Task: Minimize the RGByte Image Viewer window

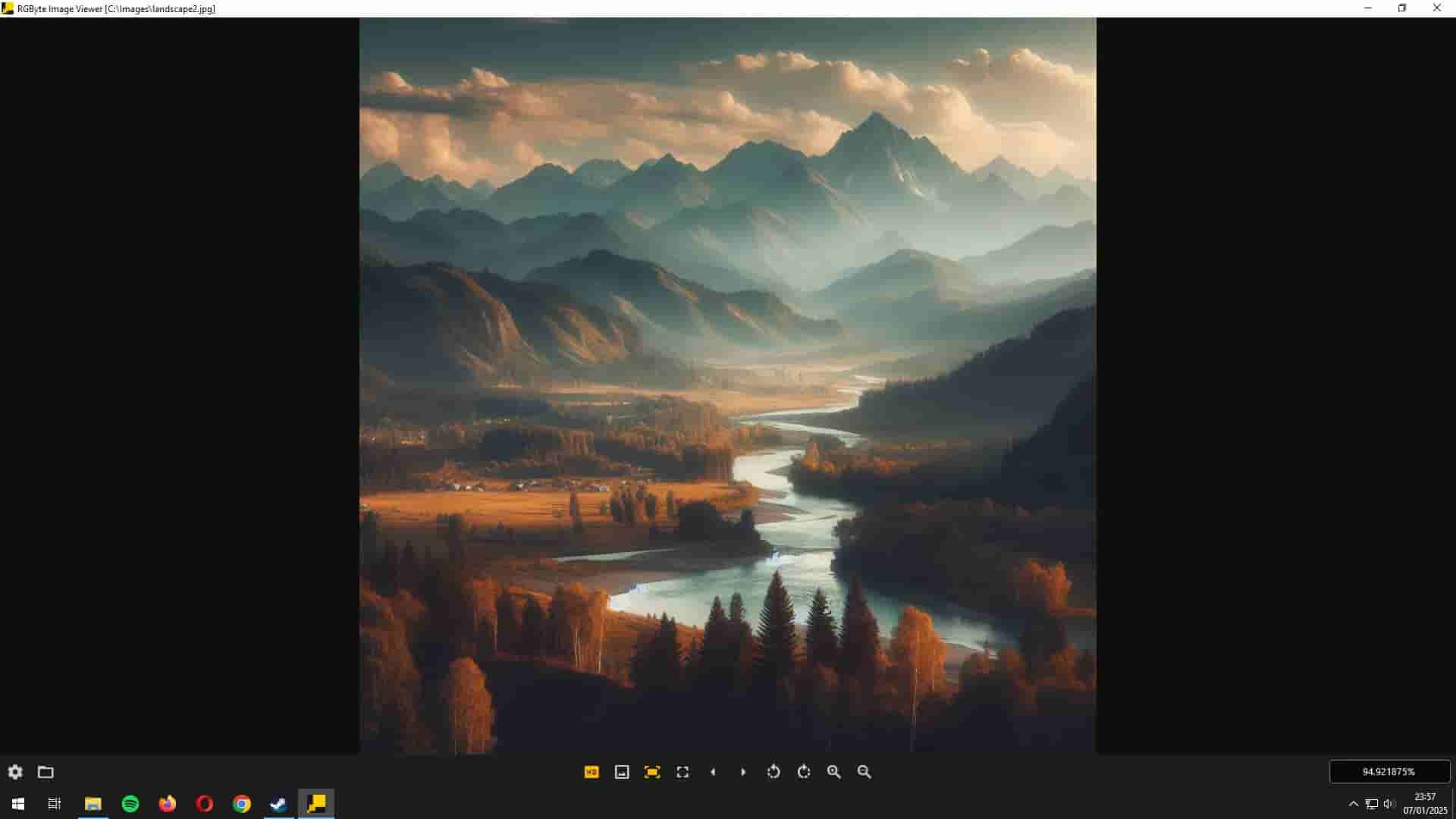Action: pyautogui.click(x=1368, y=8)
